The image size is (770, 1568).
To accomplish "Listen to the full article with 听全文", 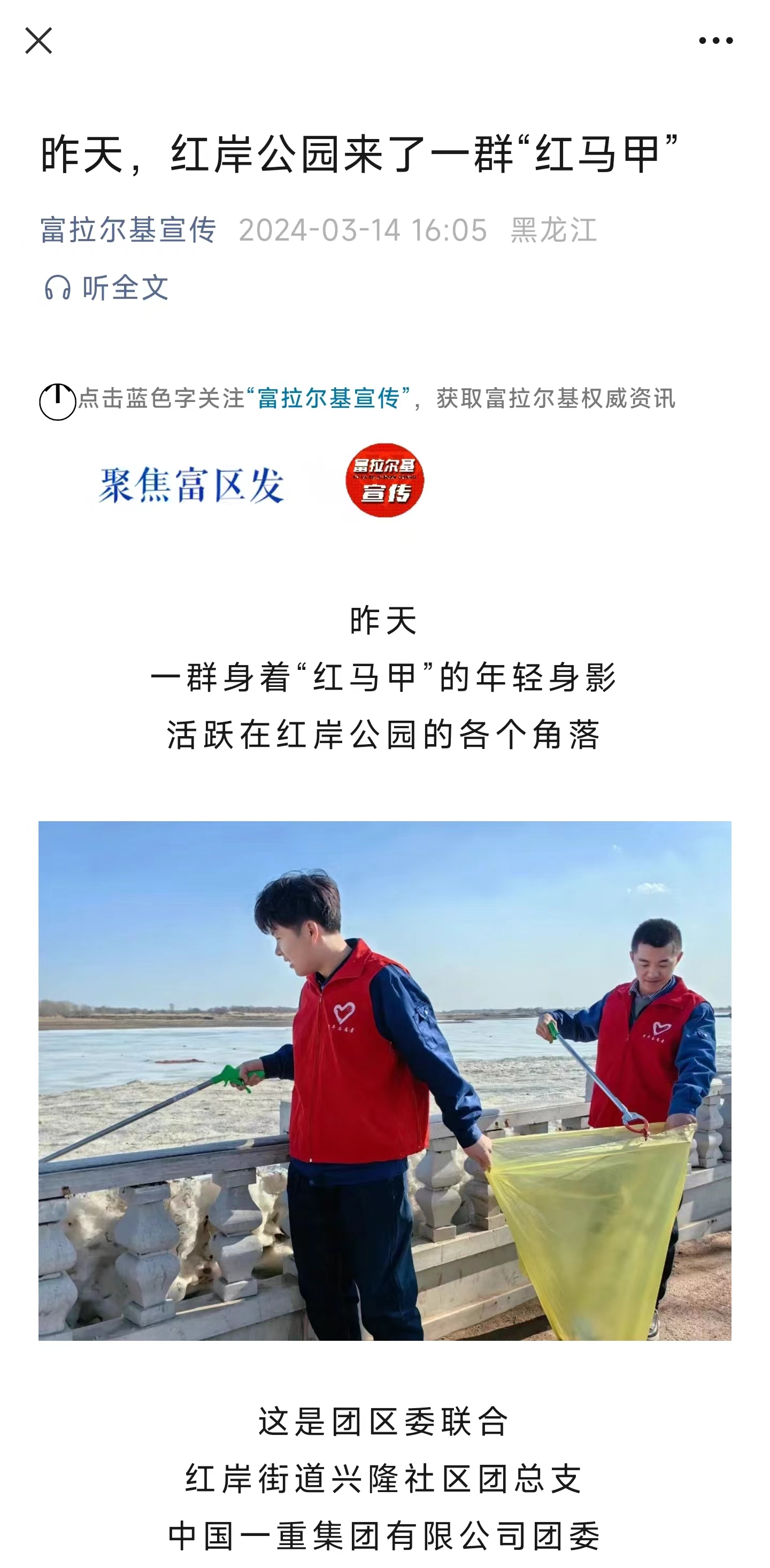I will 106,287.
